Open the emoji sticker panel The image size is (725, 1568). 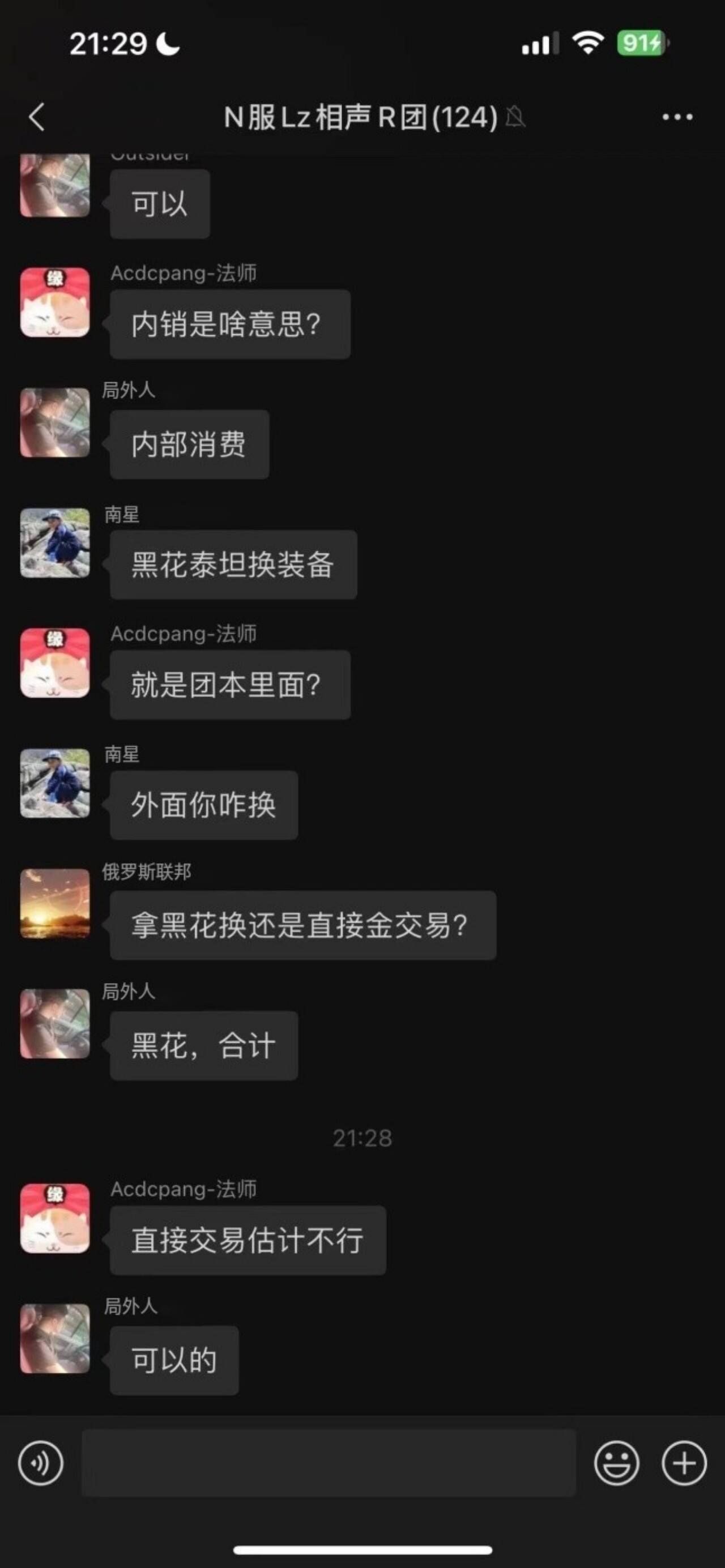tap(616, 1463)
